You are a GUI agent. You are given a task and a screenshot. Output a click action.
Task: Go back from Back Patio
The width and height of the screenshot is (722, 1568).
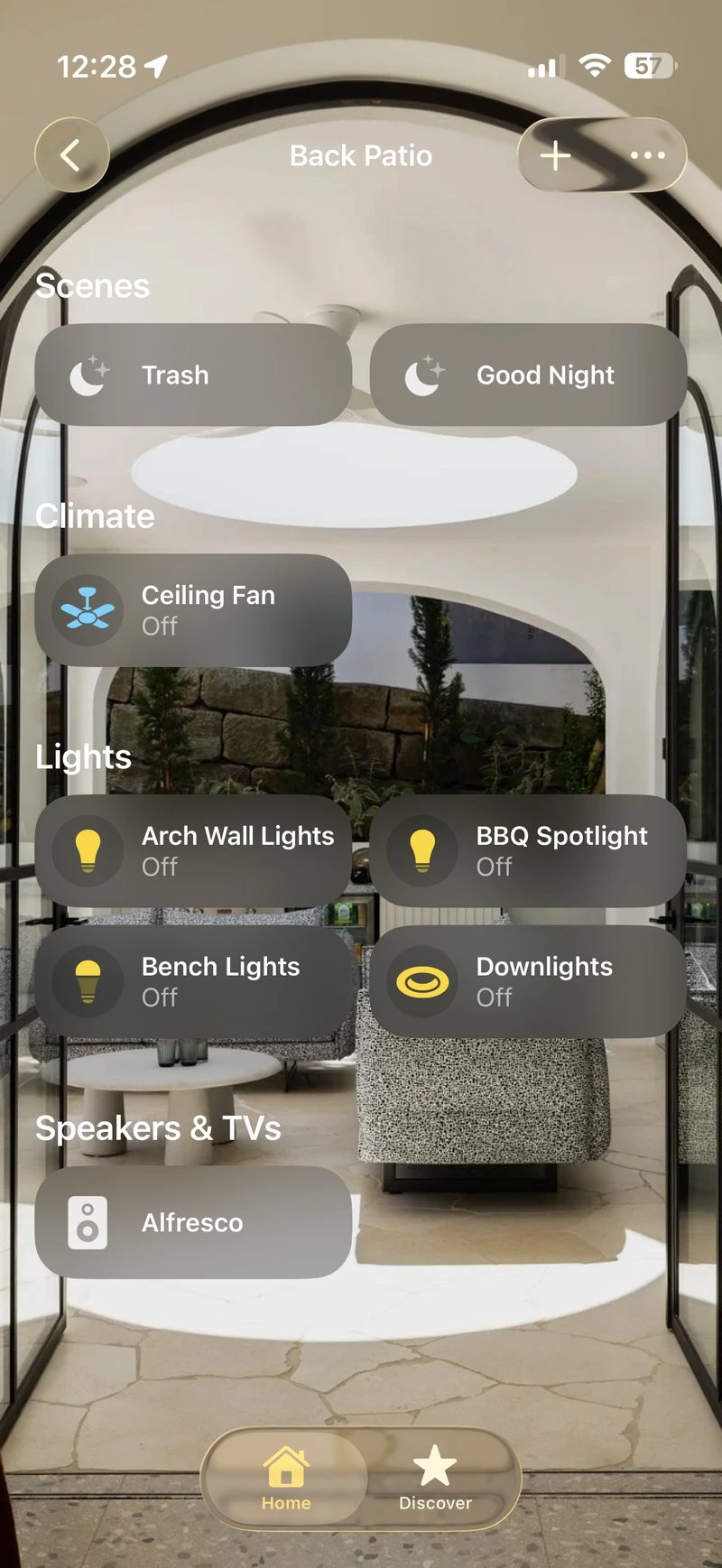71,155
